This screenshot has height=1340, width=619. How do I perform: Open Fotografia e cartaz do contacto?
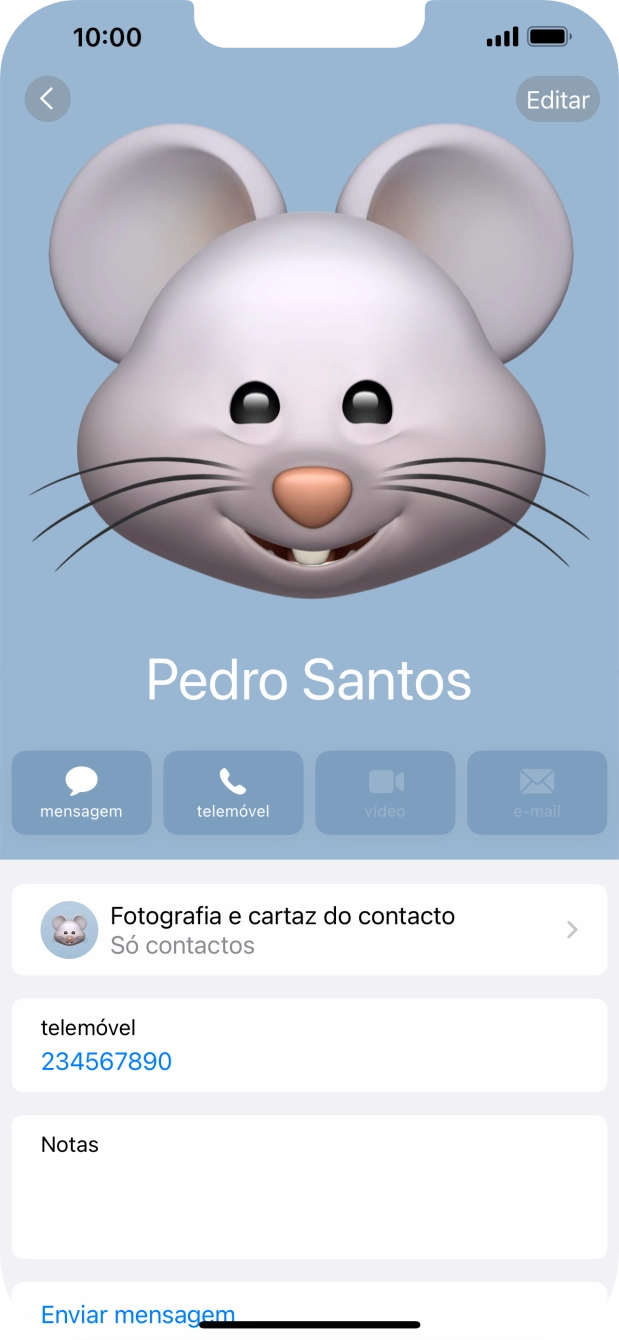(309, 929)
